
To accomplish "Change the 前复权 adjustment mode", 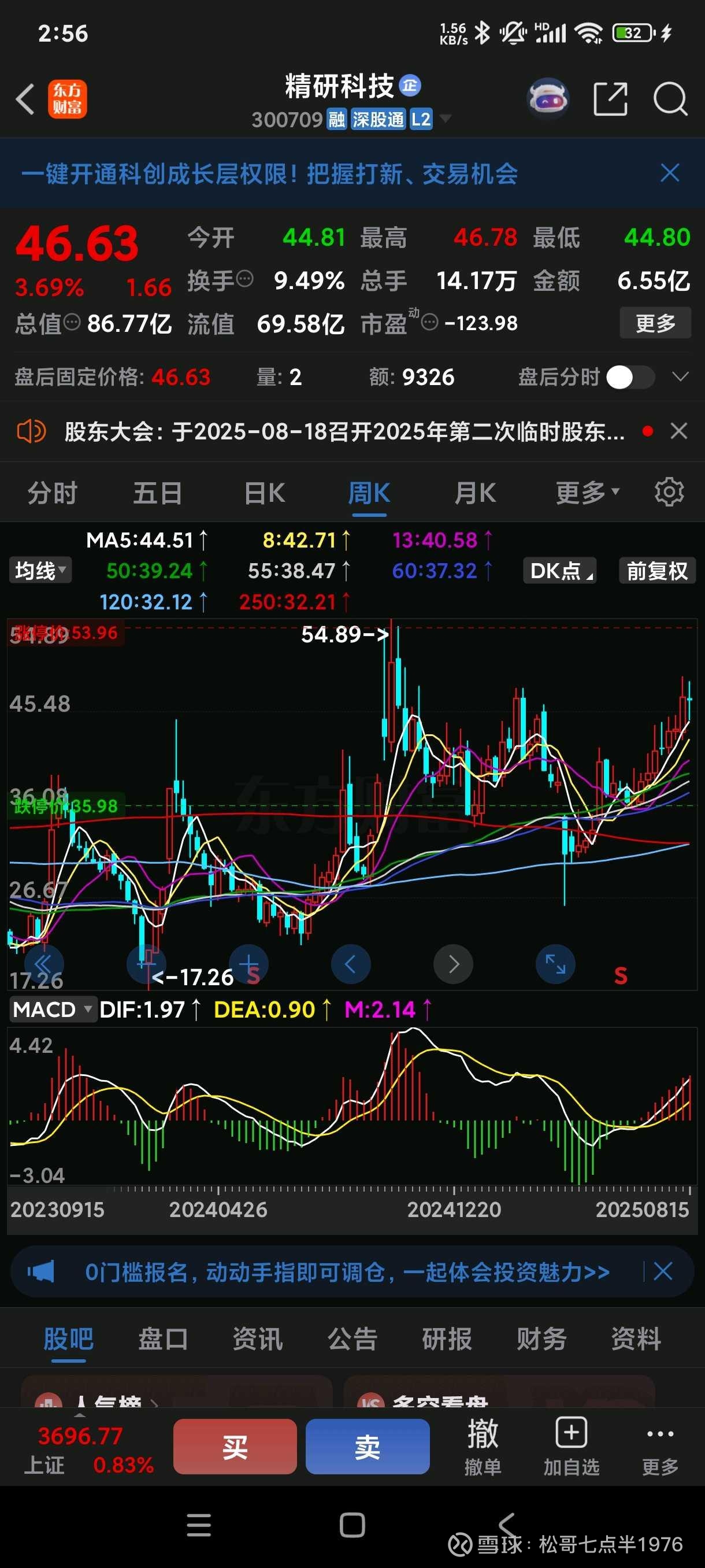I will 657,571.
